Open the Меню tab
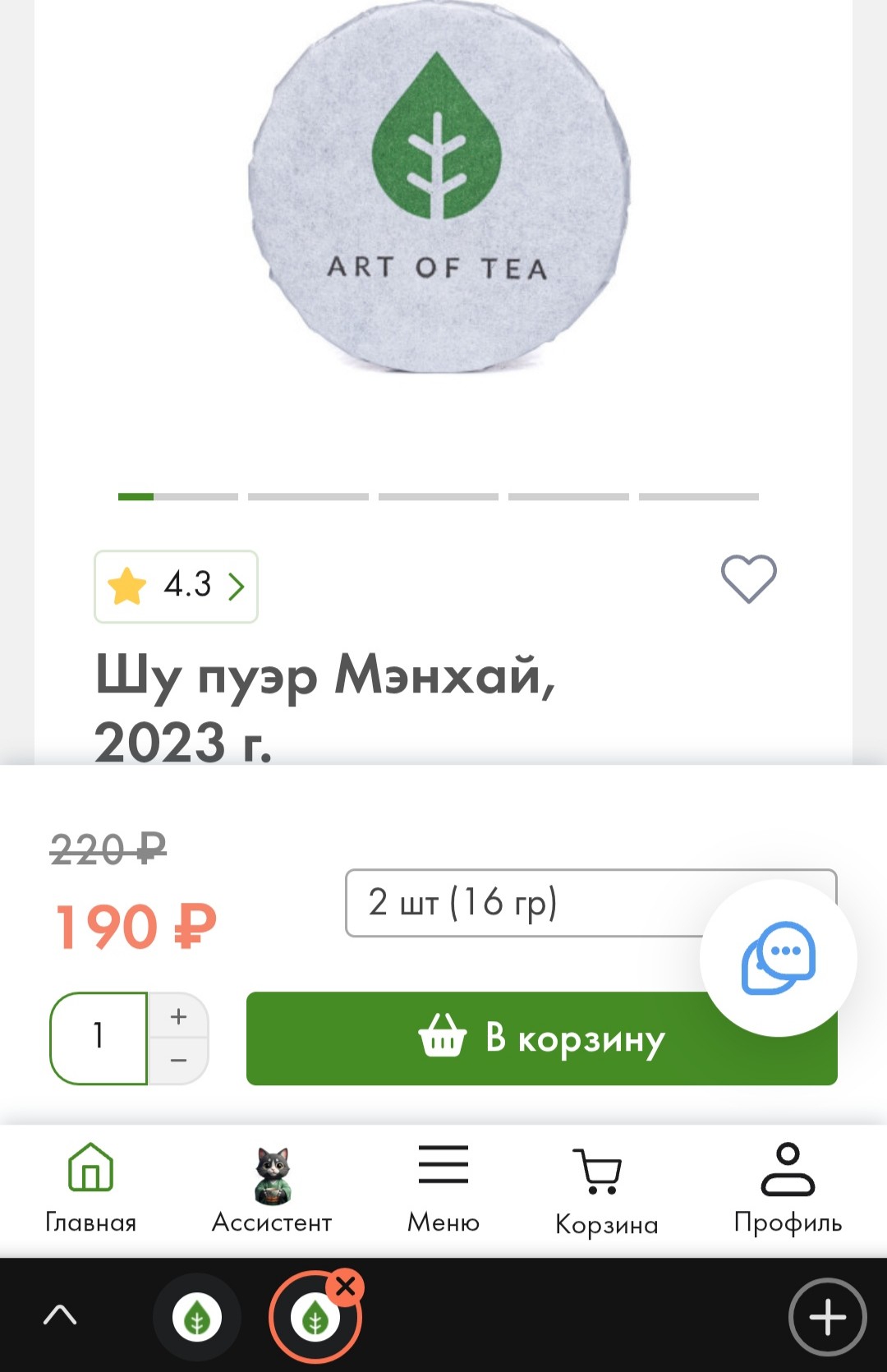Viewport: 887px width, 1372px height. tap(443, 1188)
